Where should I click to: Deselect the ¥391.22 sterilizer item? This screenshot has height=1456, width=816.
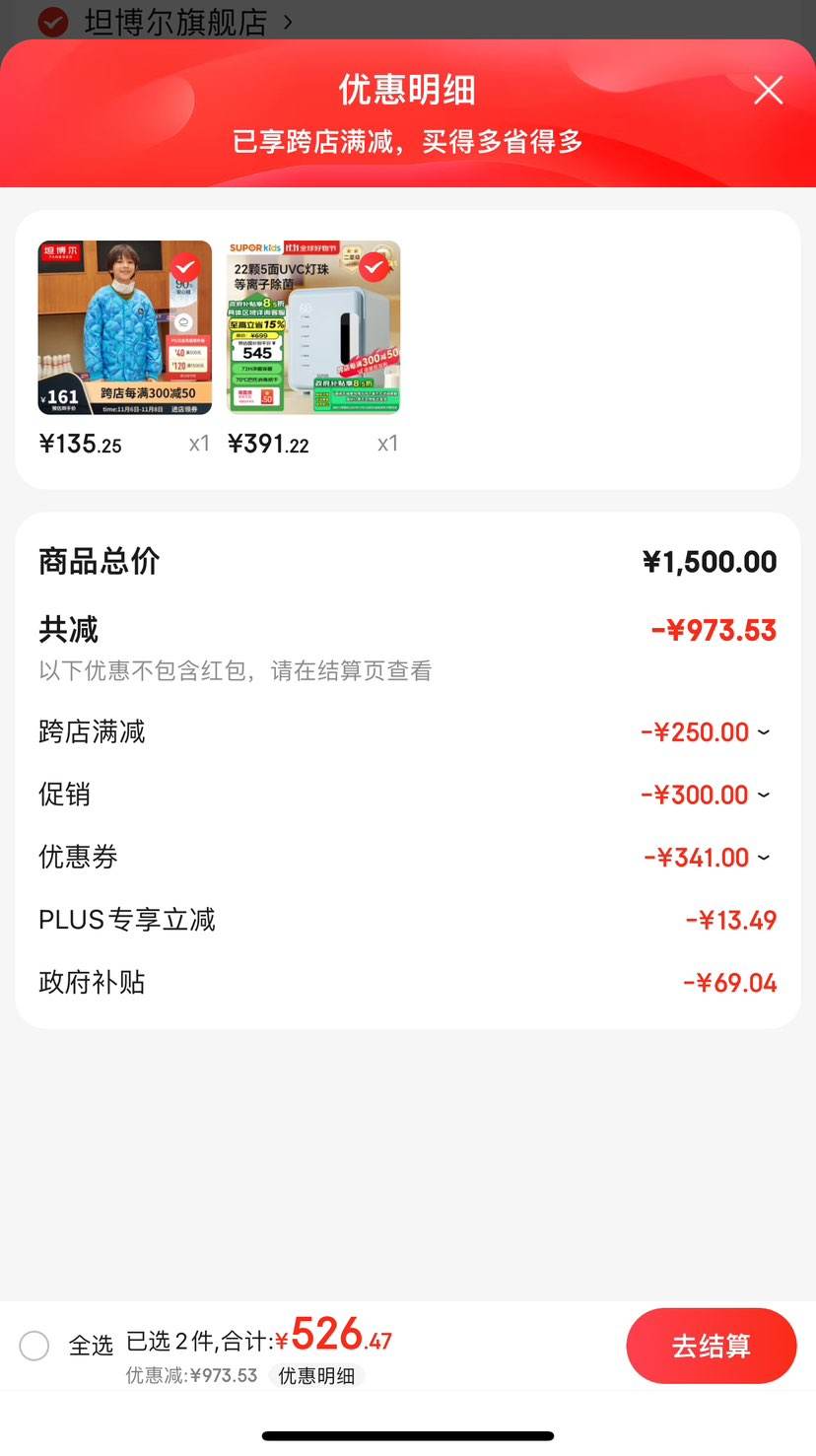pos(374,267)
